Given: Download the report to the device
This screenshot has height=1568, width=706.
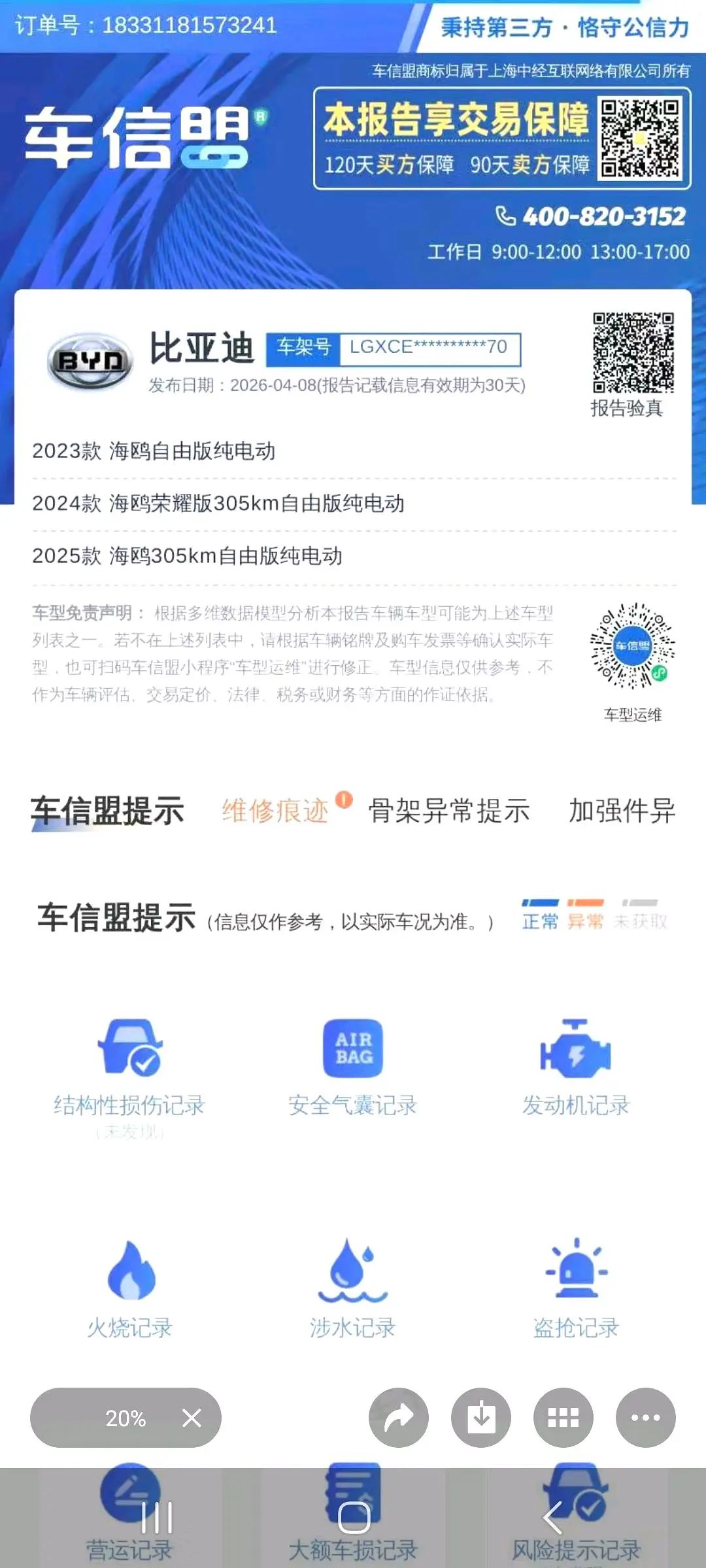Looking at the screenshot, I should pyautogui.click(x=481, y=1418).
